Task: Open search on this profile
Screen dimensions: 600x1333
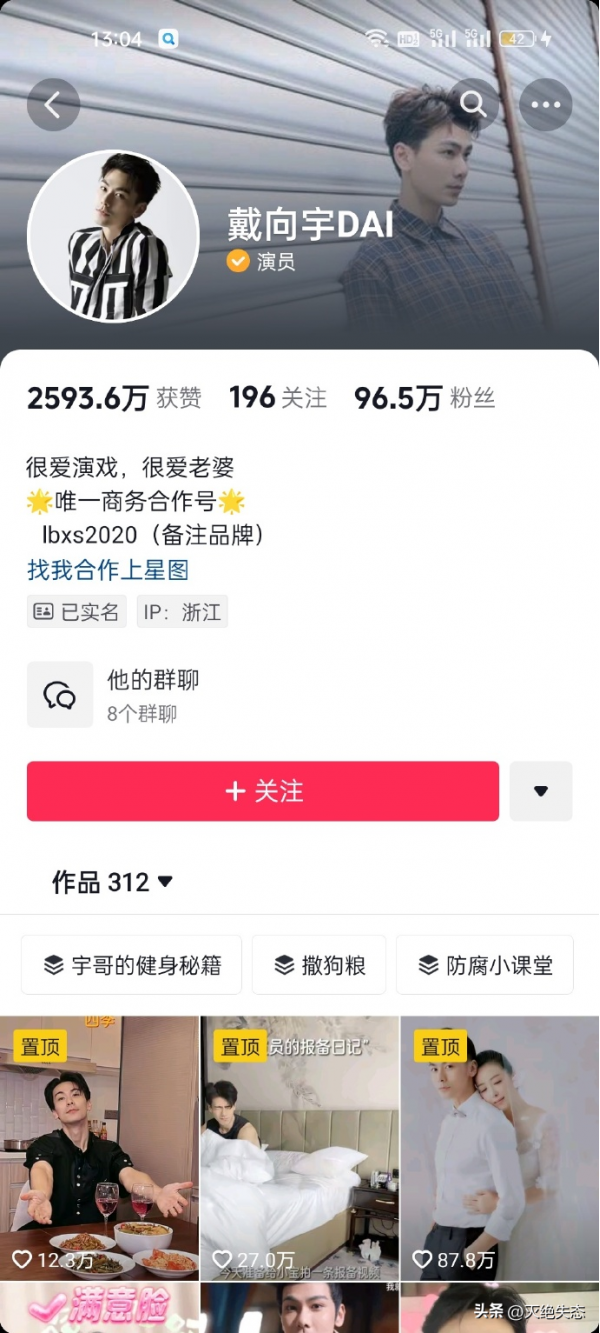Action: [x=473, y=104]
